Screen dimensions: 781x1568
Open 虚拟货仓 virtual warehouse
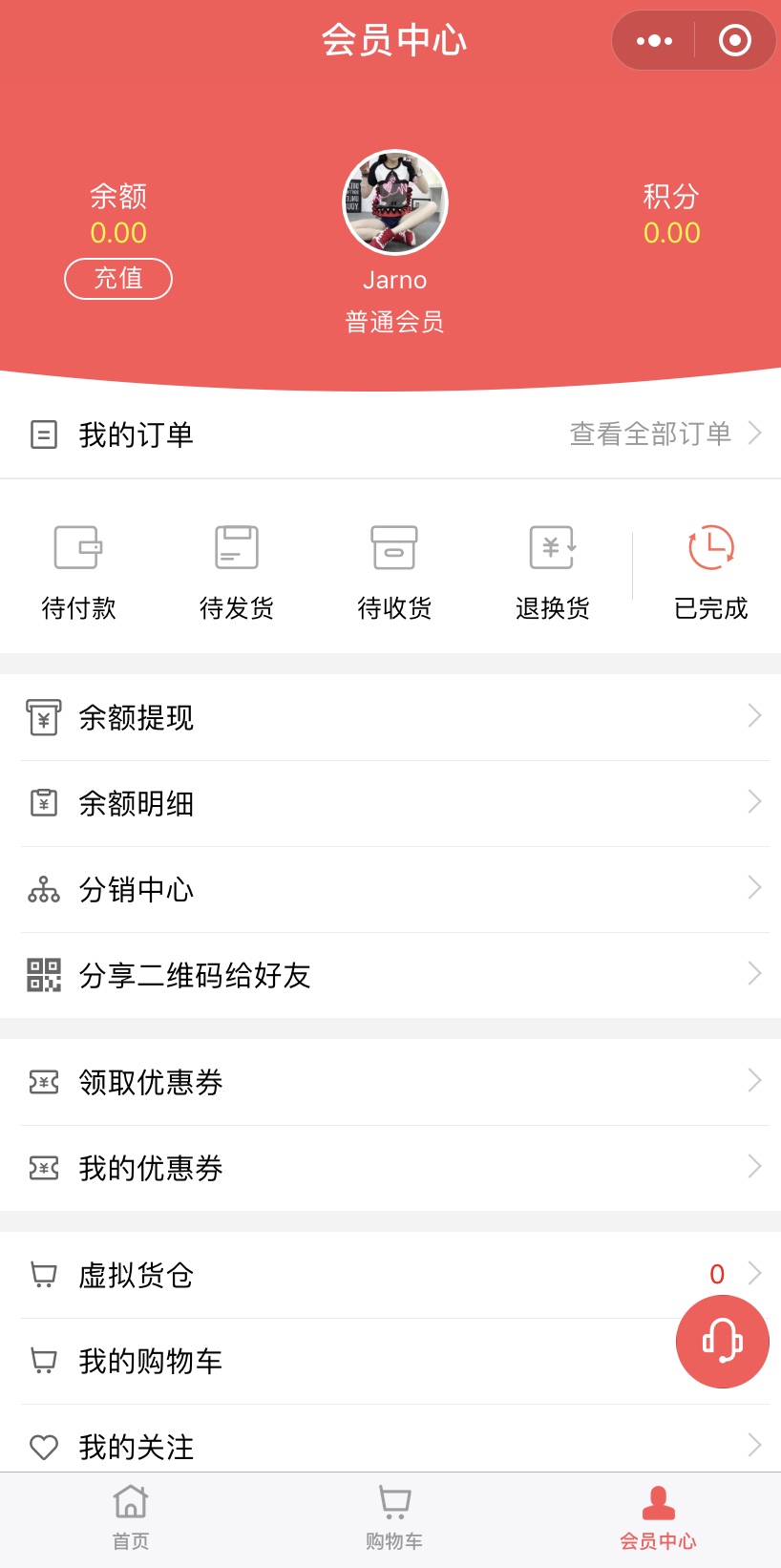pos(390,1275)
